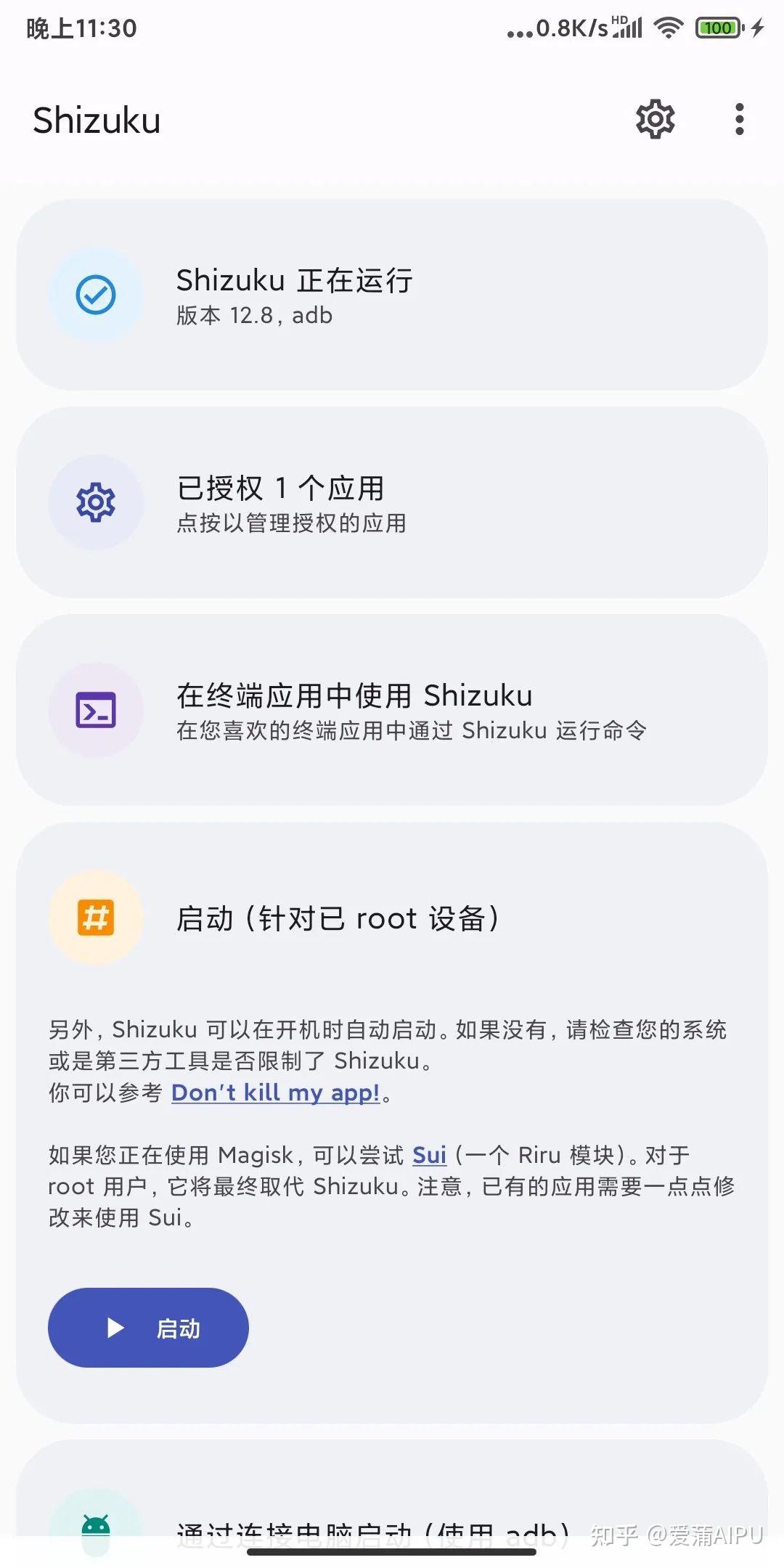Click the blue checkmark status icon
The height and width of the screenshot is (1568, 784).
pos(97,294)
